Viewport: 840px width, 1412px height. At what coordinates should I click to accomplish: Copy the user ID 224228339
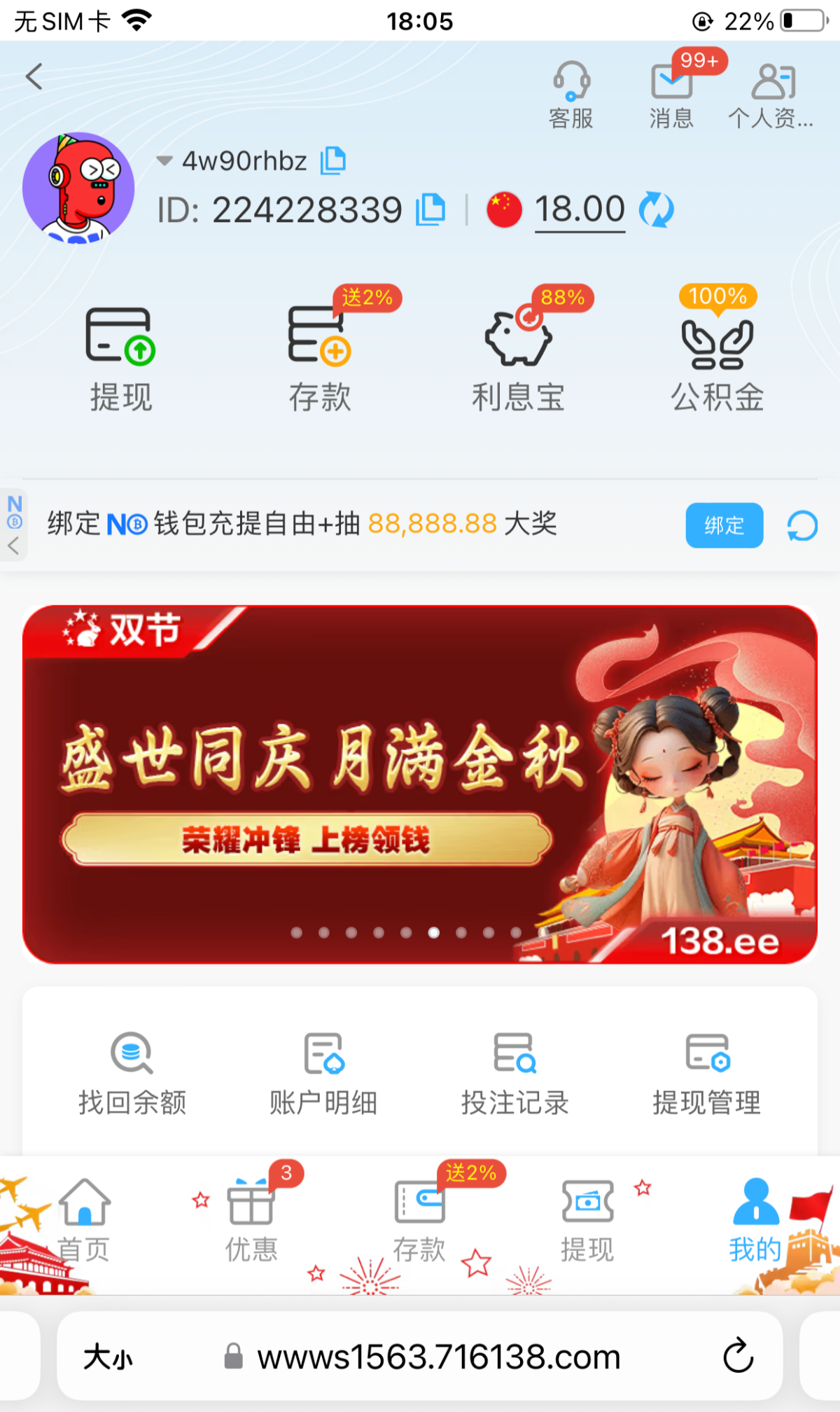[x=432, y=209]
